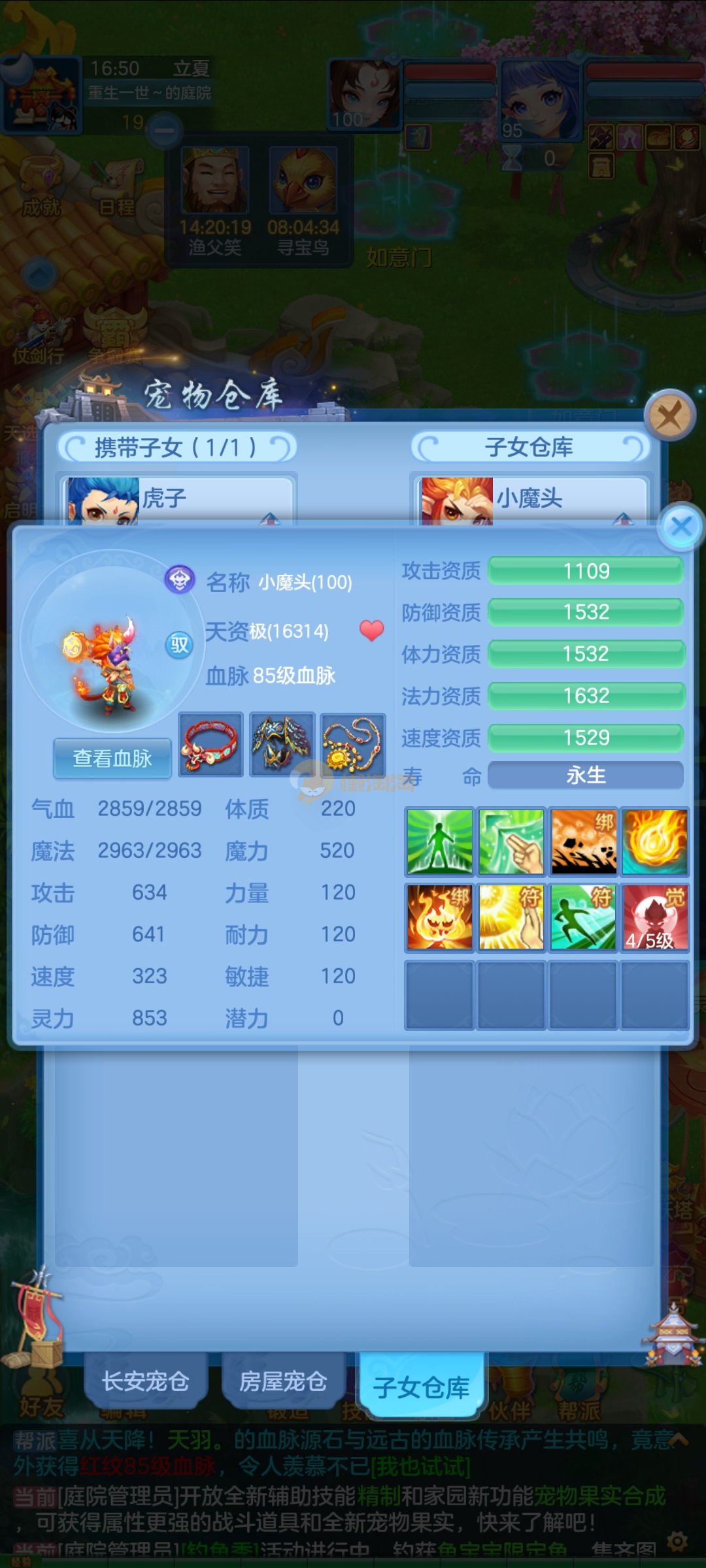Open the fireball skill icon

click(x=654, y=841)
